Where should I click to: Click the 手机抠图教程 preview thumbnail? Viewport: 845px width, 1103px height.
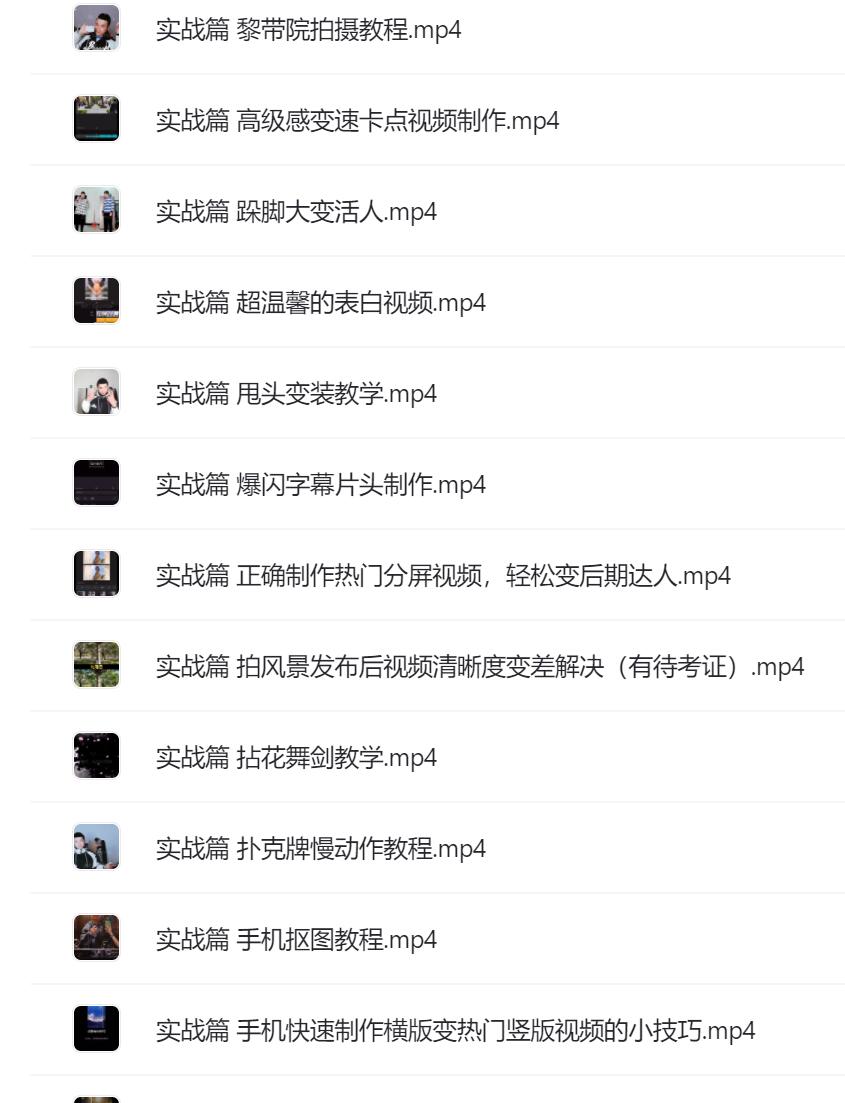[96, 939]
